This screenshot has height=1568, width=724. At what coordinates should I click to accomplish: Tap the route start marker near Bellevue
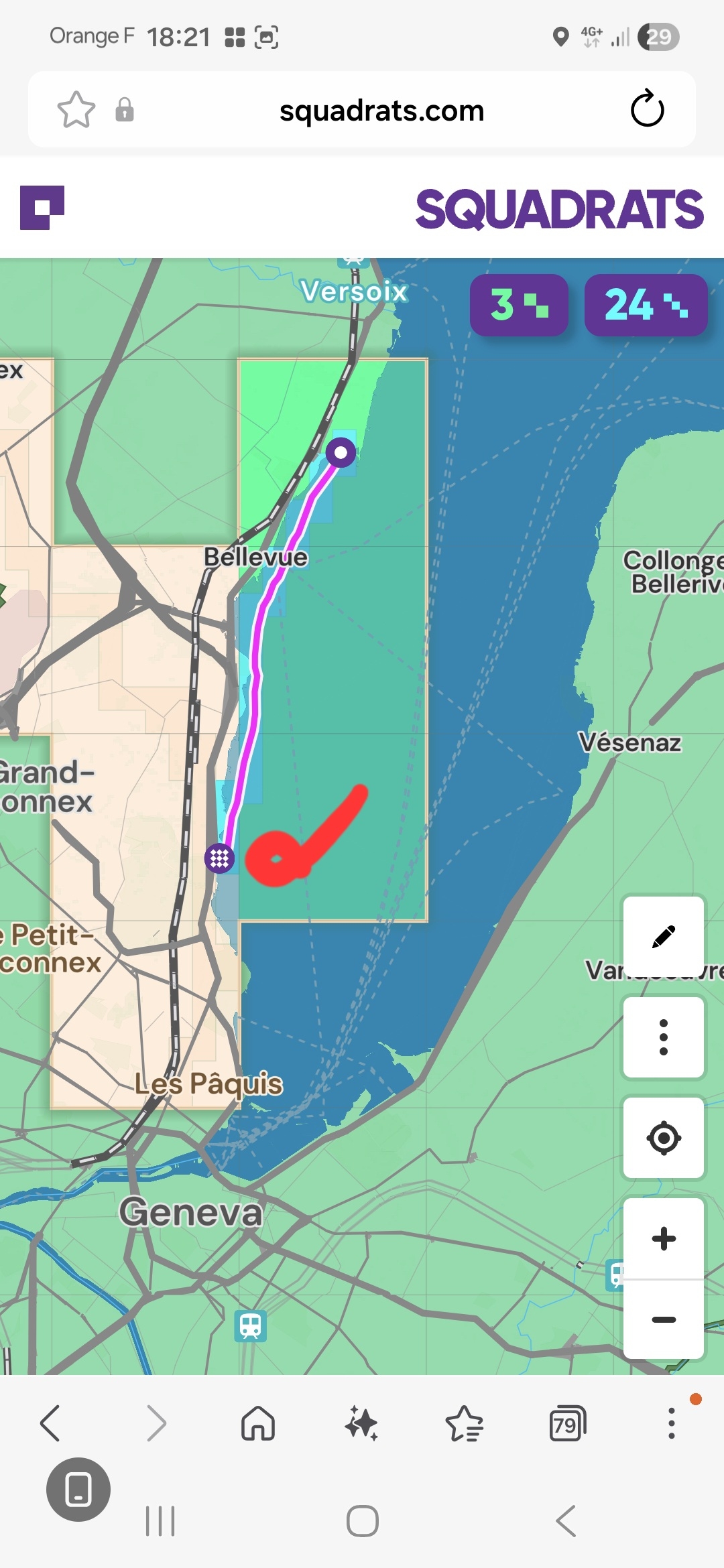tap(341, 452)
